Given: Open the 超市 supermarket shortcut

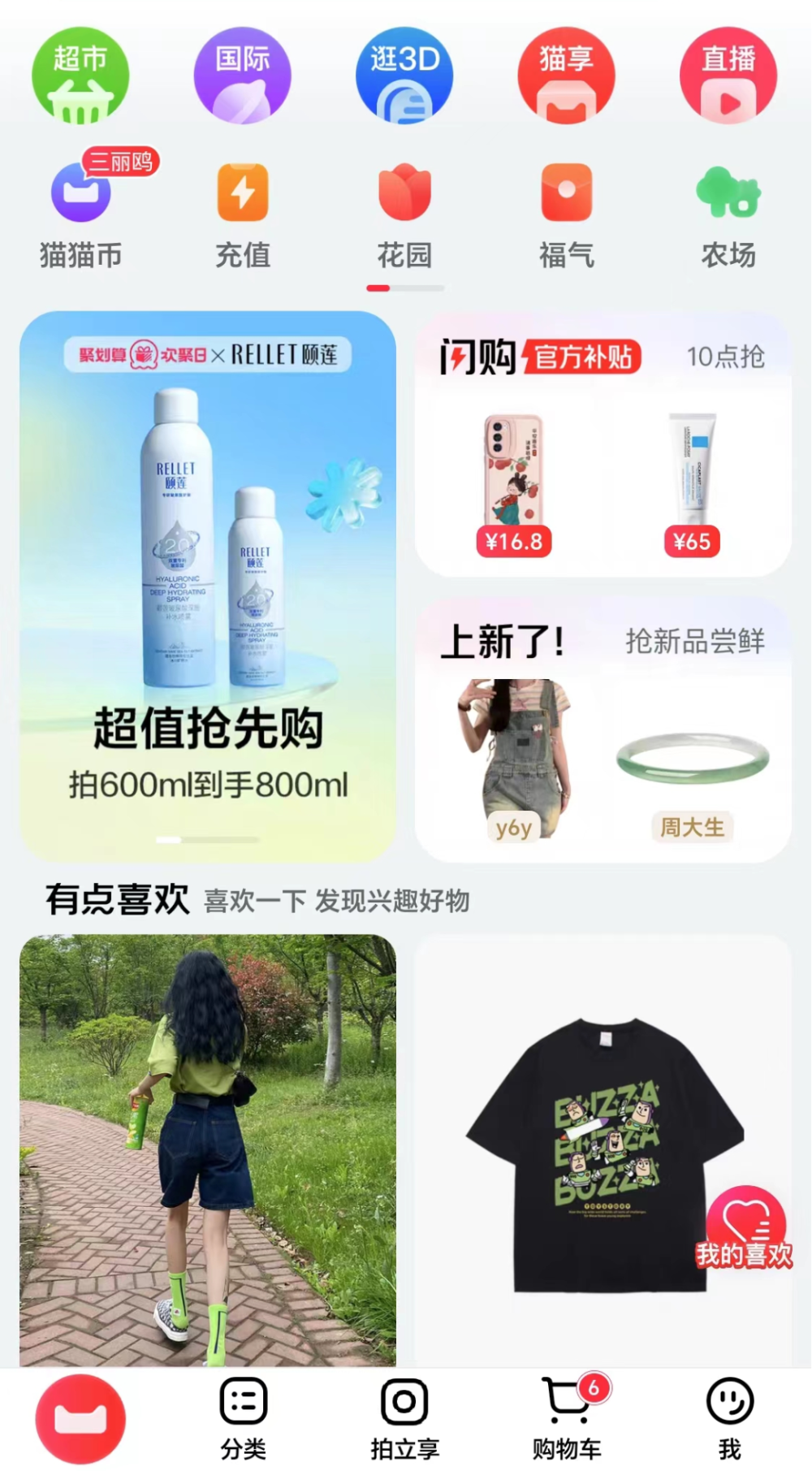Looking at the screenshot, I should point(80,76).
